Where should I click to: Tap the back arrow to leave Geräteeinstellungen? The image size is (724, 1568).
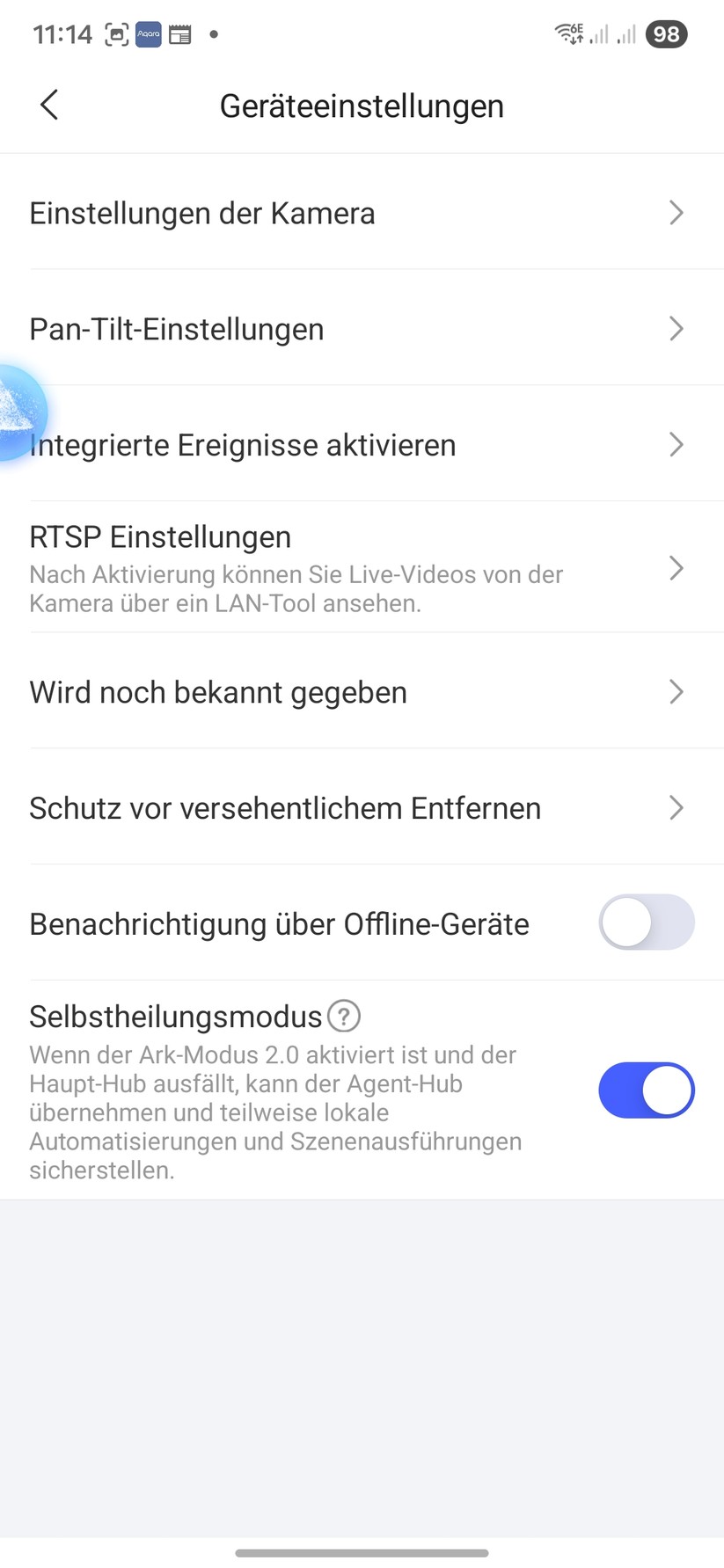[48, 105]
